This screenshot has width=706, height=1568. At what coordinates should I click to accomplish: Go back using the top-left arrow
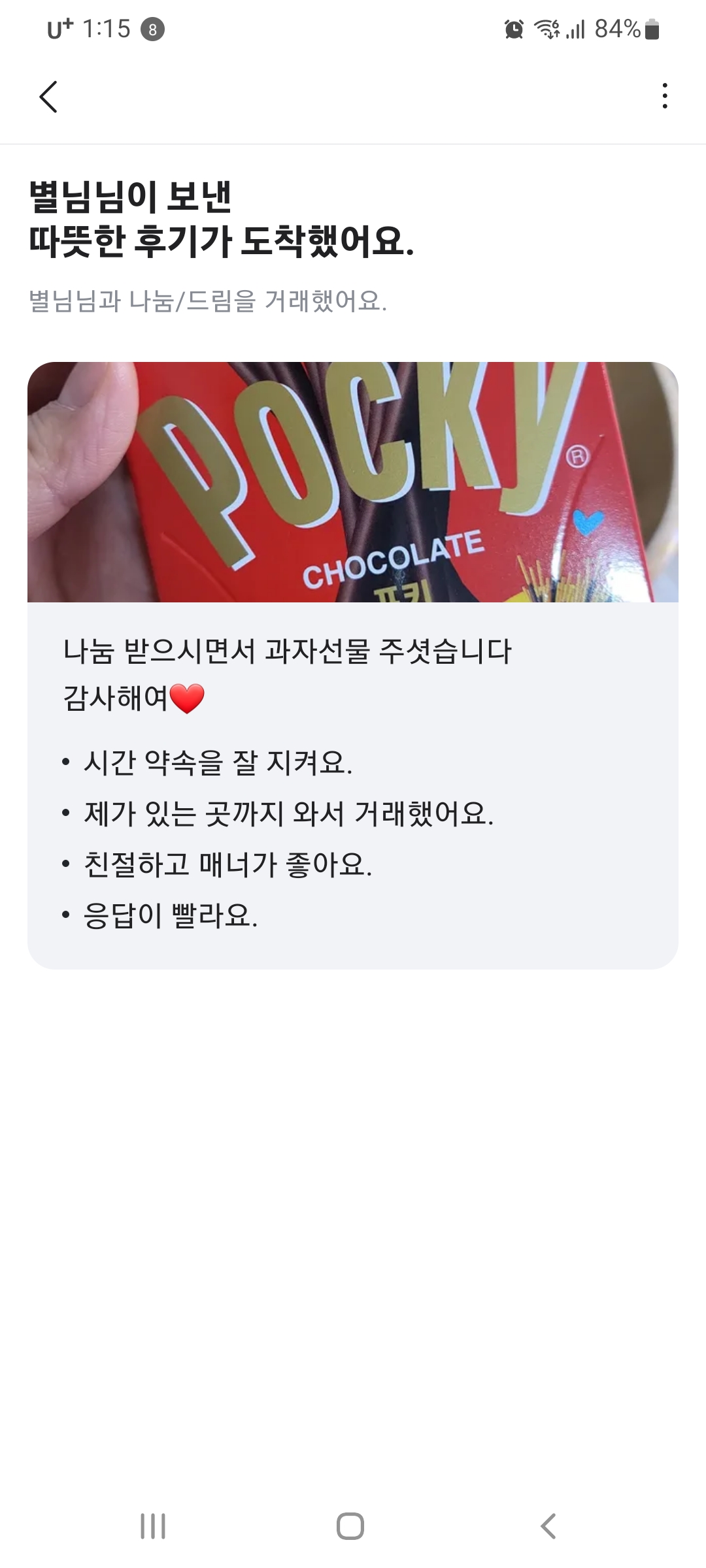click(48, 97)
